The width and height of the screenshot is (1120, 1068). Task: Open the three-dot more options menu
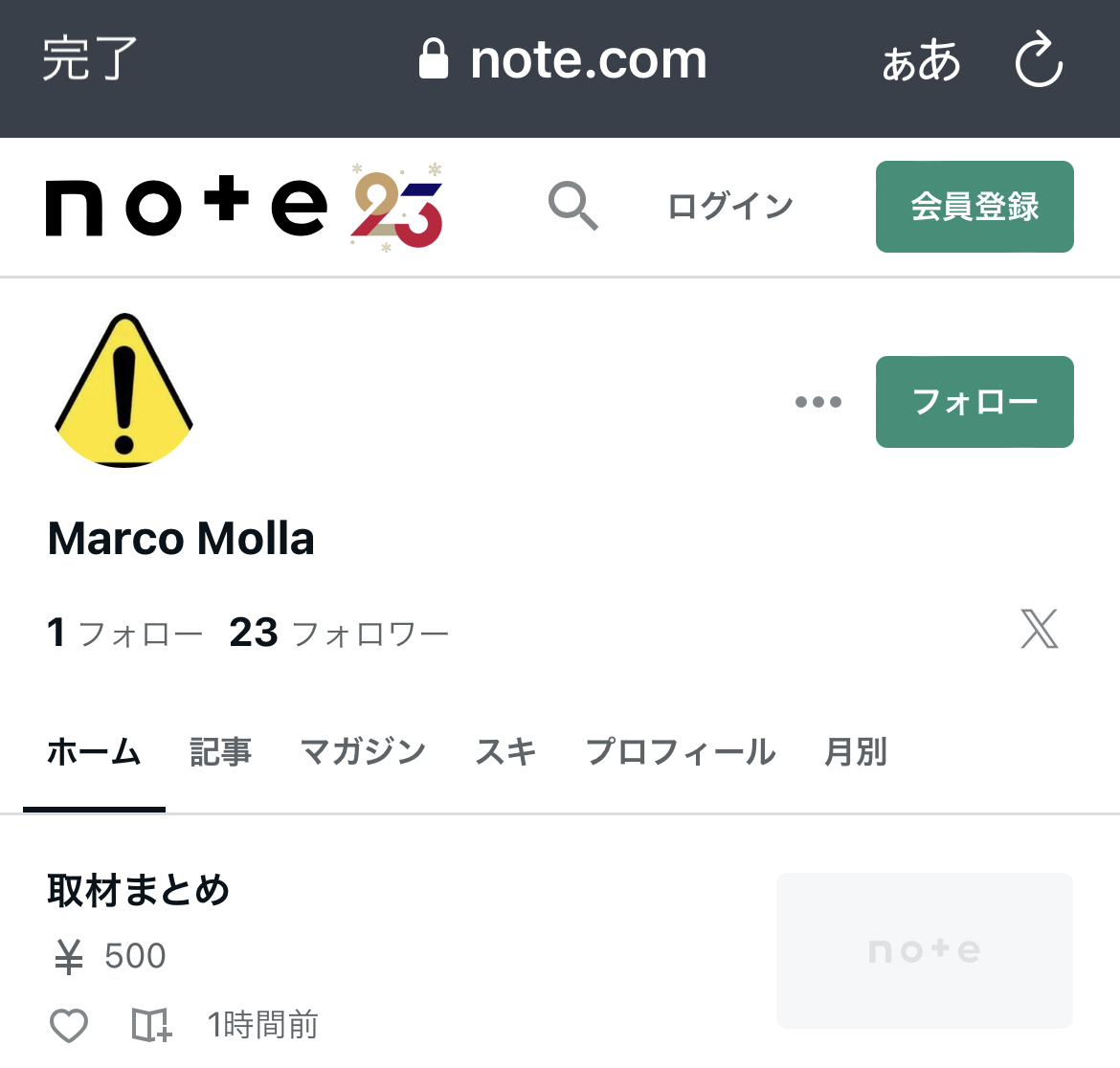pos(818,402)
